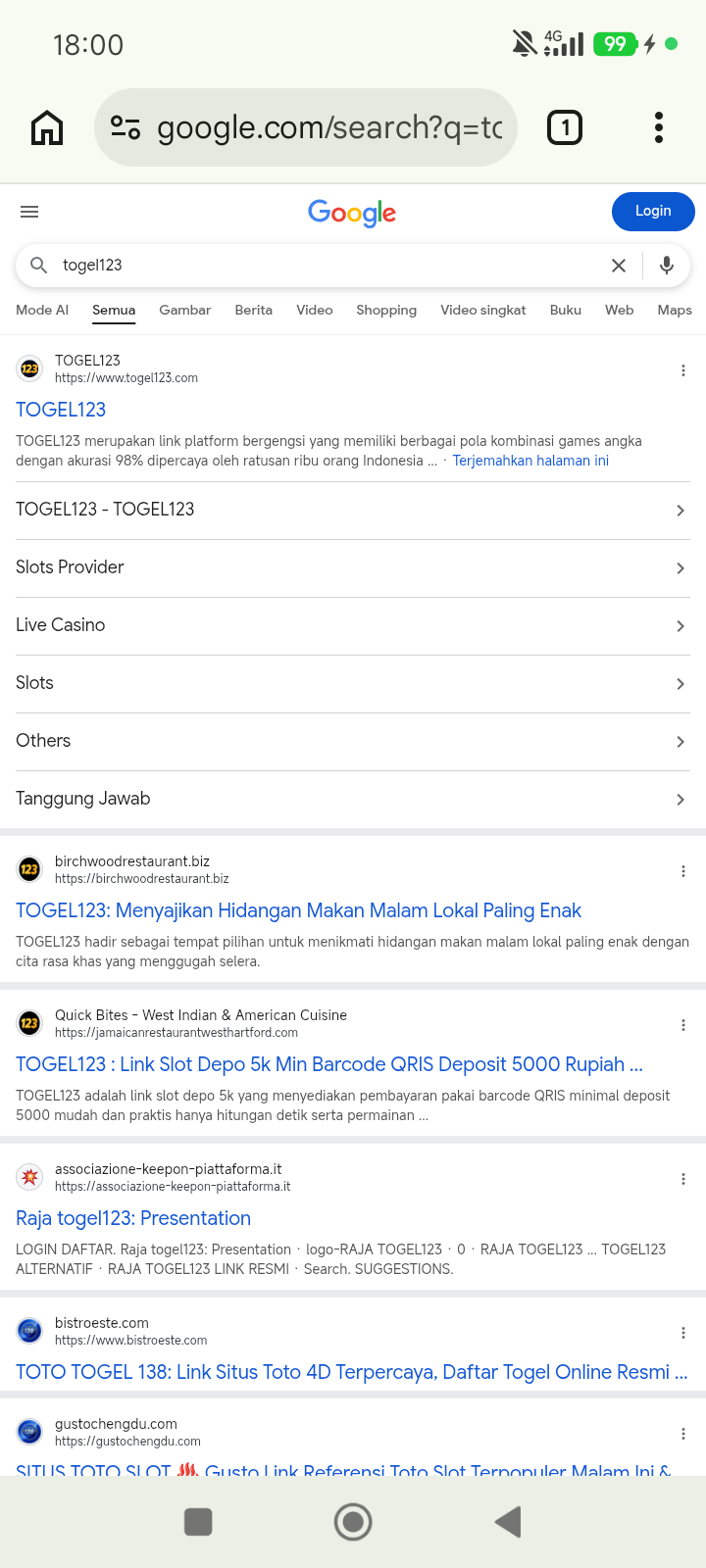The height and width of the screenshot is (1568, 706).
Task: Open the Live Casino sitelink row
Action: coord(353,625)
